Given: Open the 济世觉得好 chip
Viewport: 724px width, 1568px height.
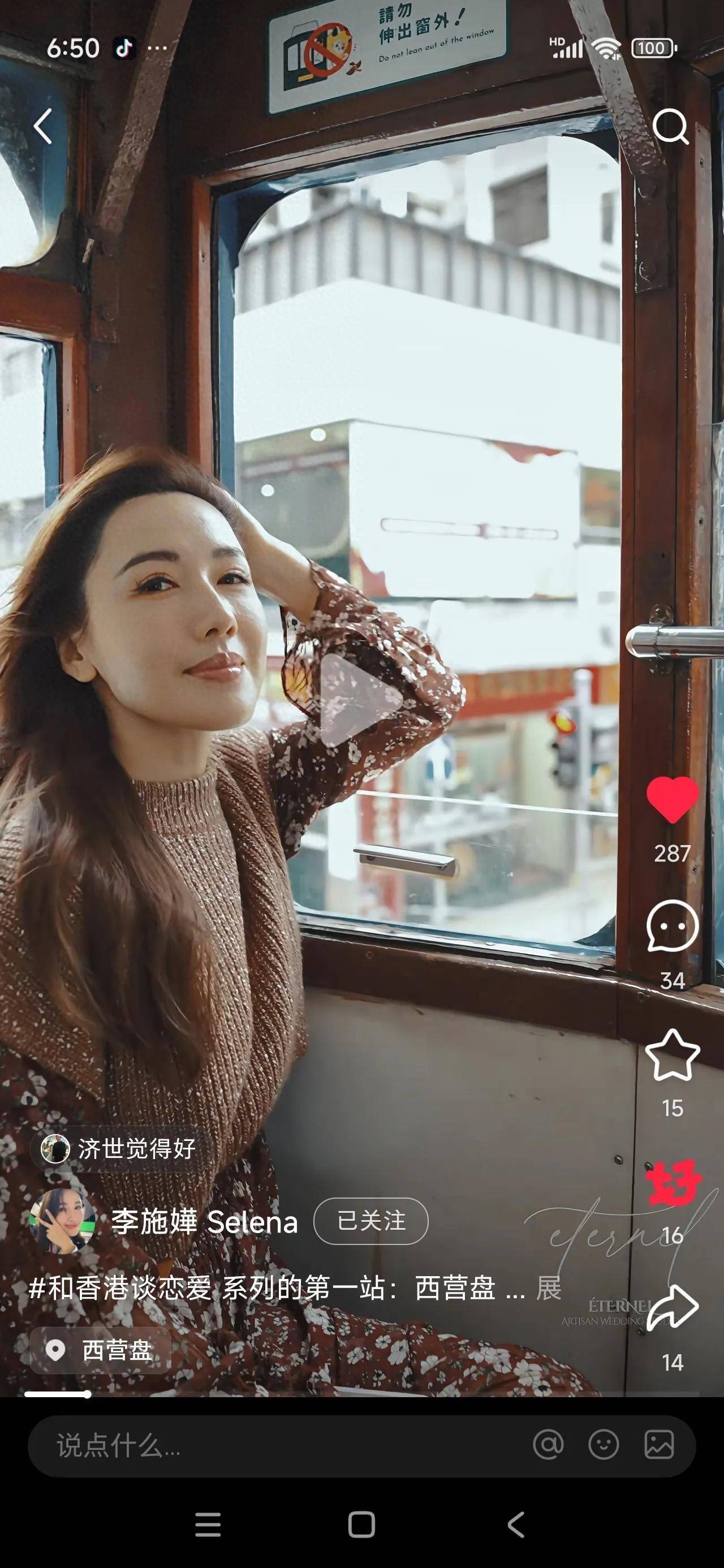Looking at the screenshot, I should [x=119, y=1149].
